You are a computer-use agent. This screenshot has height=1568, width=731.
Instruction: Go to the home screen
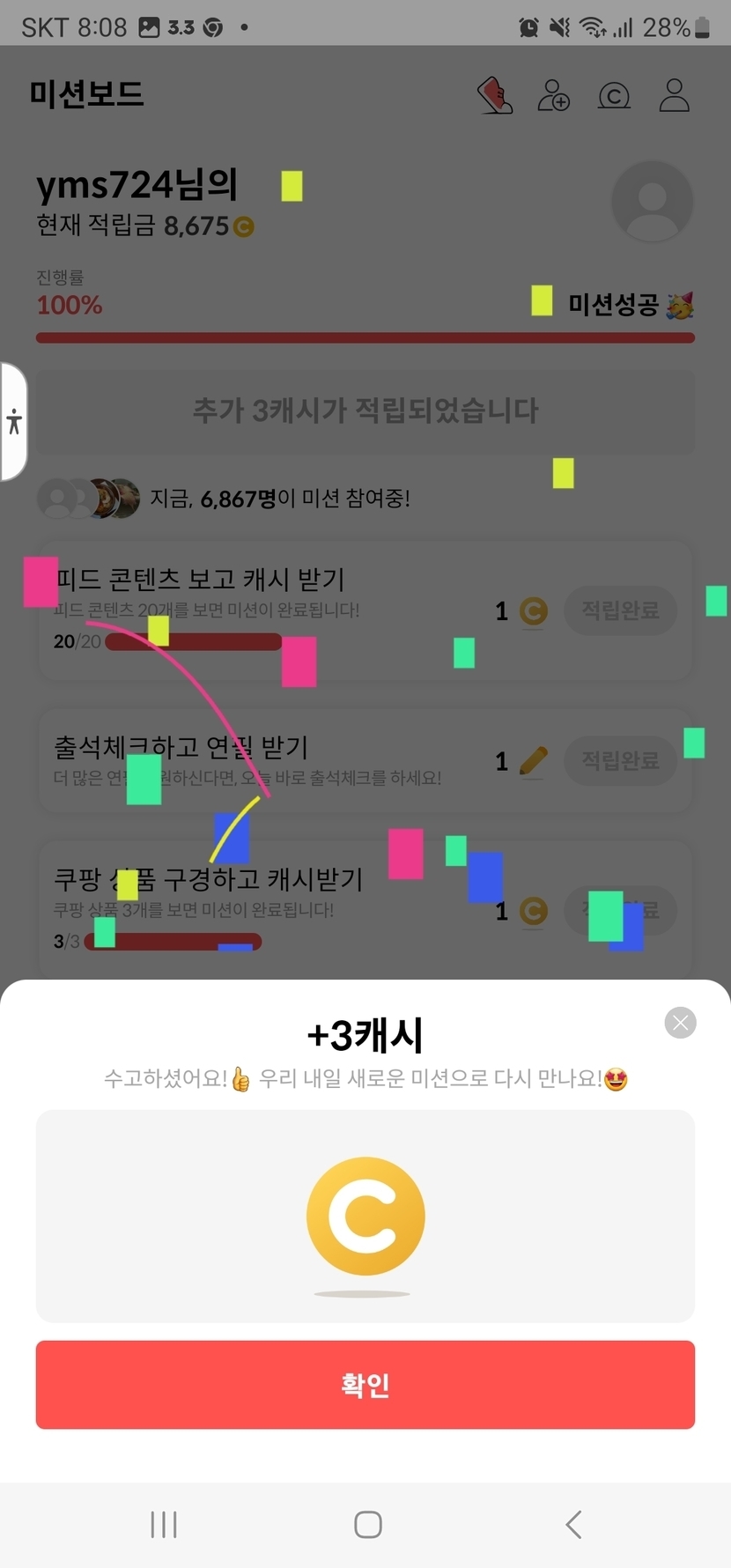coord(367,1524)
